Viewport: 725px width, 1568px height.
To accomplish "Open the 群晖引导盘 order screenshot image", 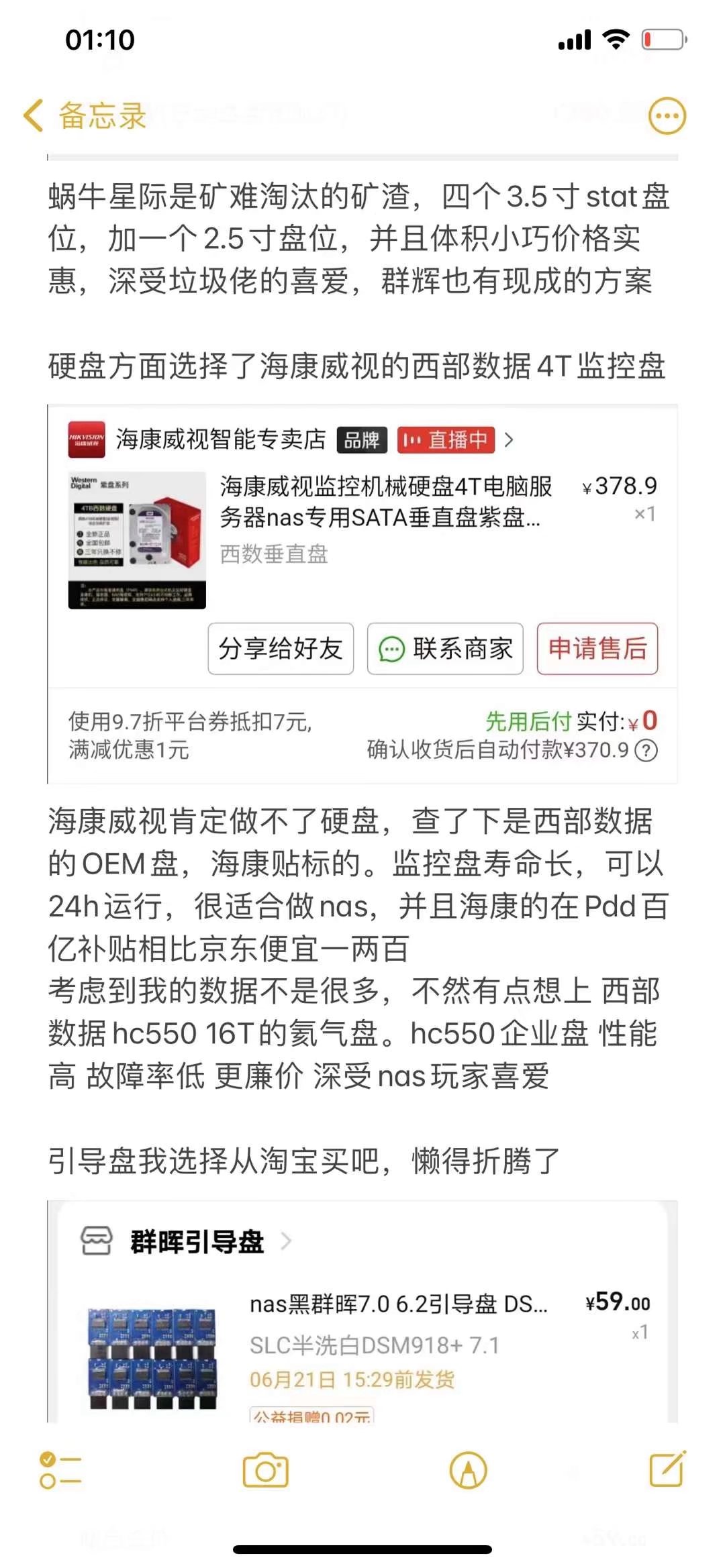I will pyautogui.click(x=362, y=1312).
